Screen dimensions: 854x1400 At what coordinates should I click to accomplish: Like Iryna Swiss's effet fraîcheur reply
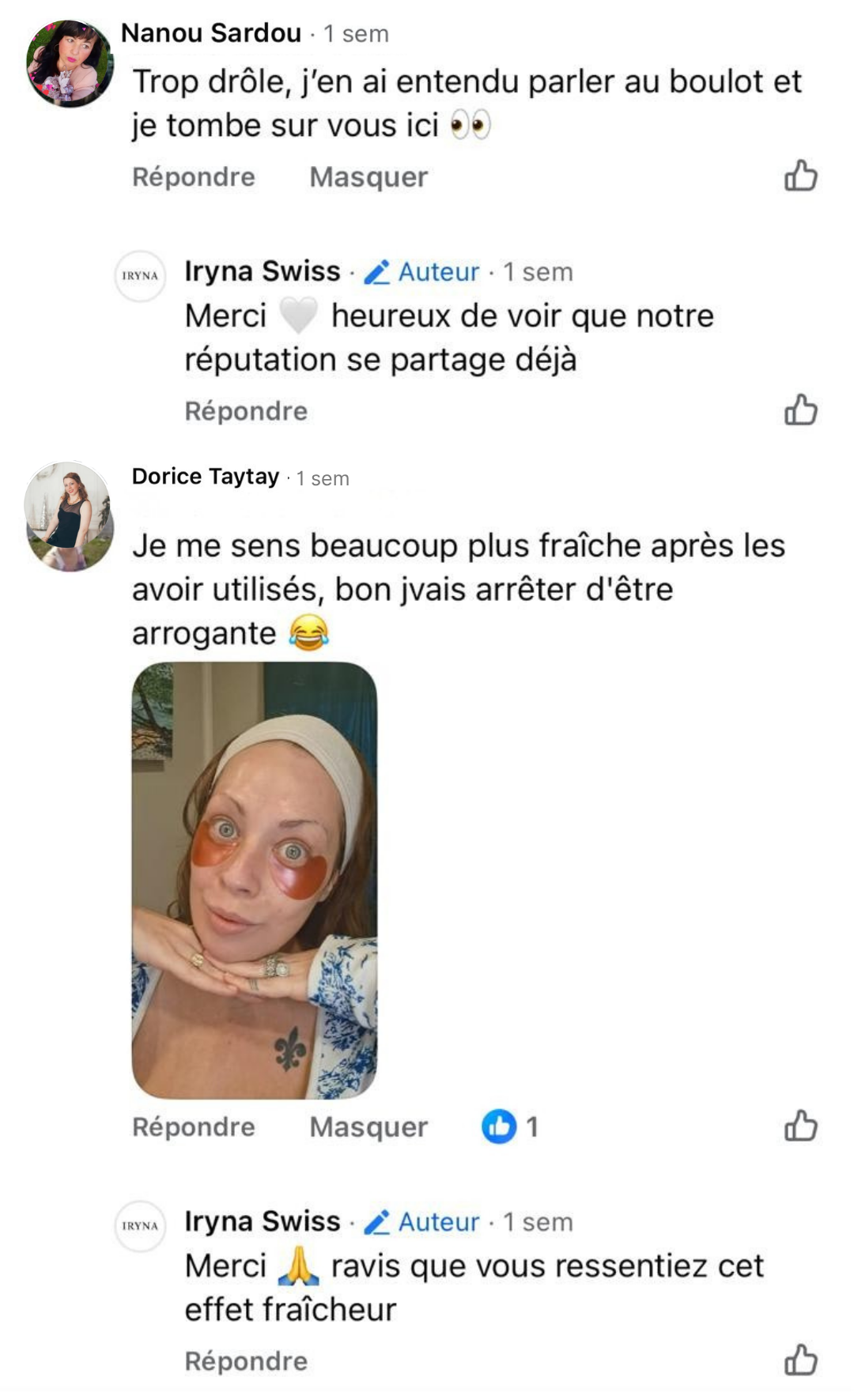[800, 1360]
